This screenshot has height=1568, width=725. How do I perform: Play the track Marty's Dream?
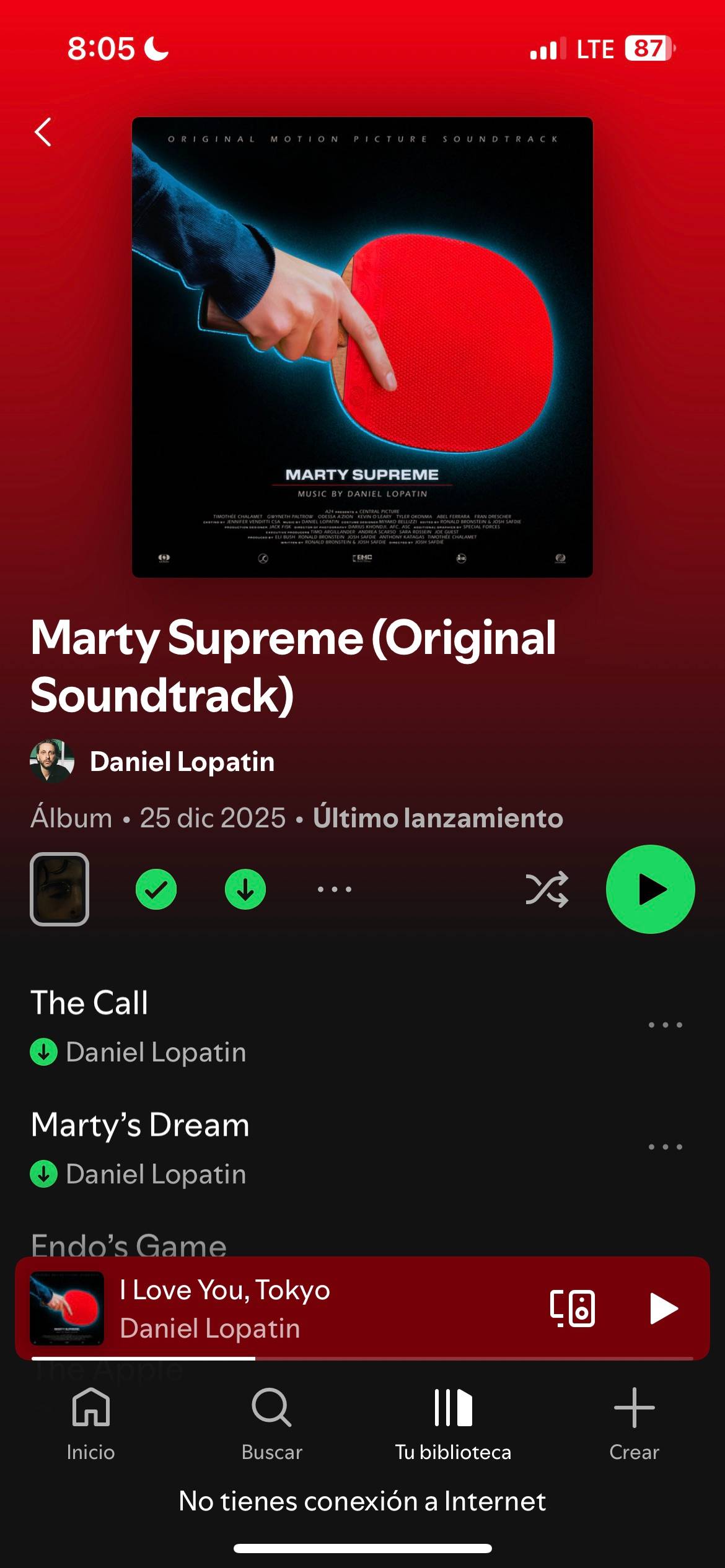[x=310, y=1147]
